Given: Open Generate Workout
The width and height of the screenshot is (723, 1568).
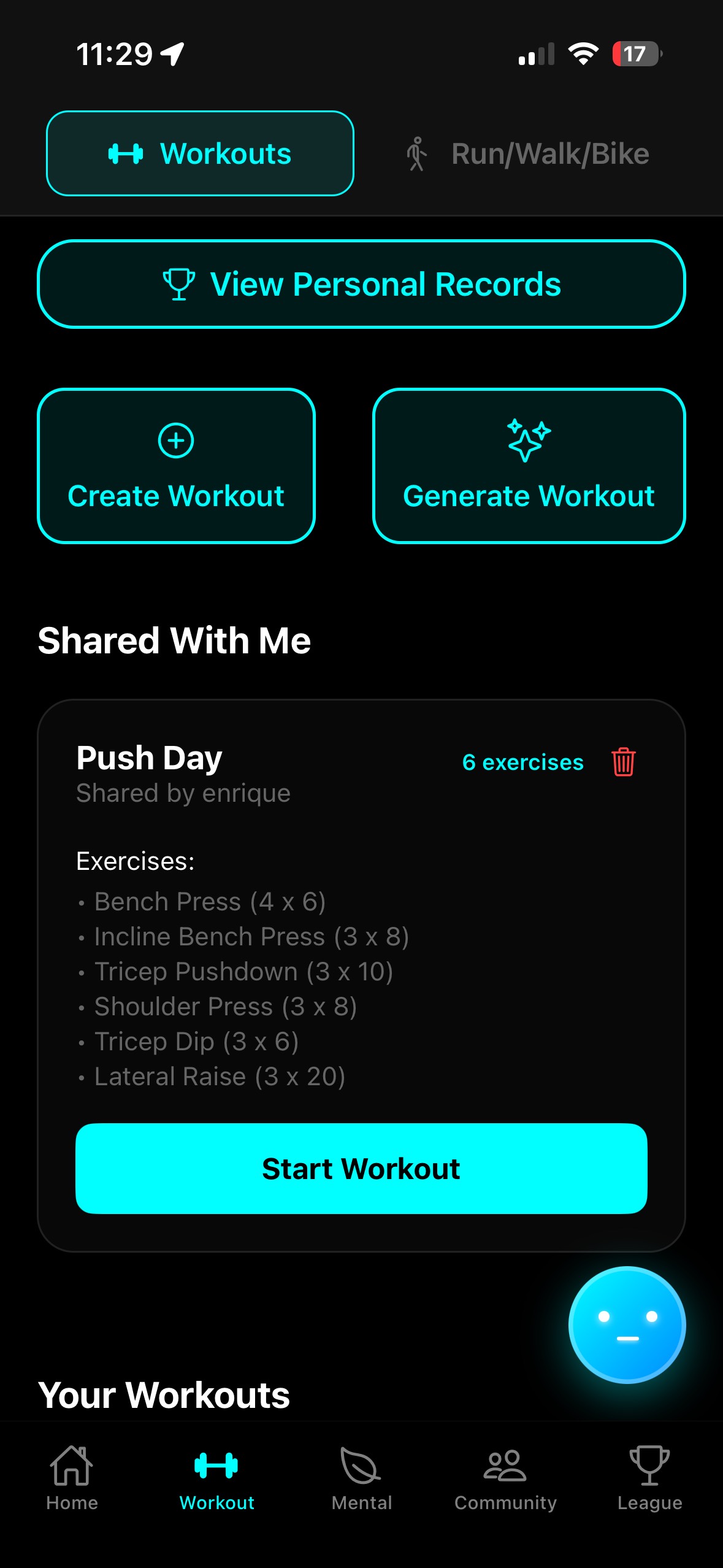Looking at the screenshot, I should pyautogui.click(x=529, y=466).
